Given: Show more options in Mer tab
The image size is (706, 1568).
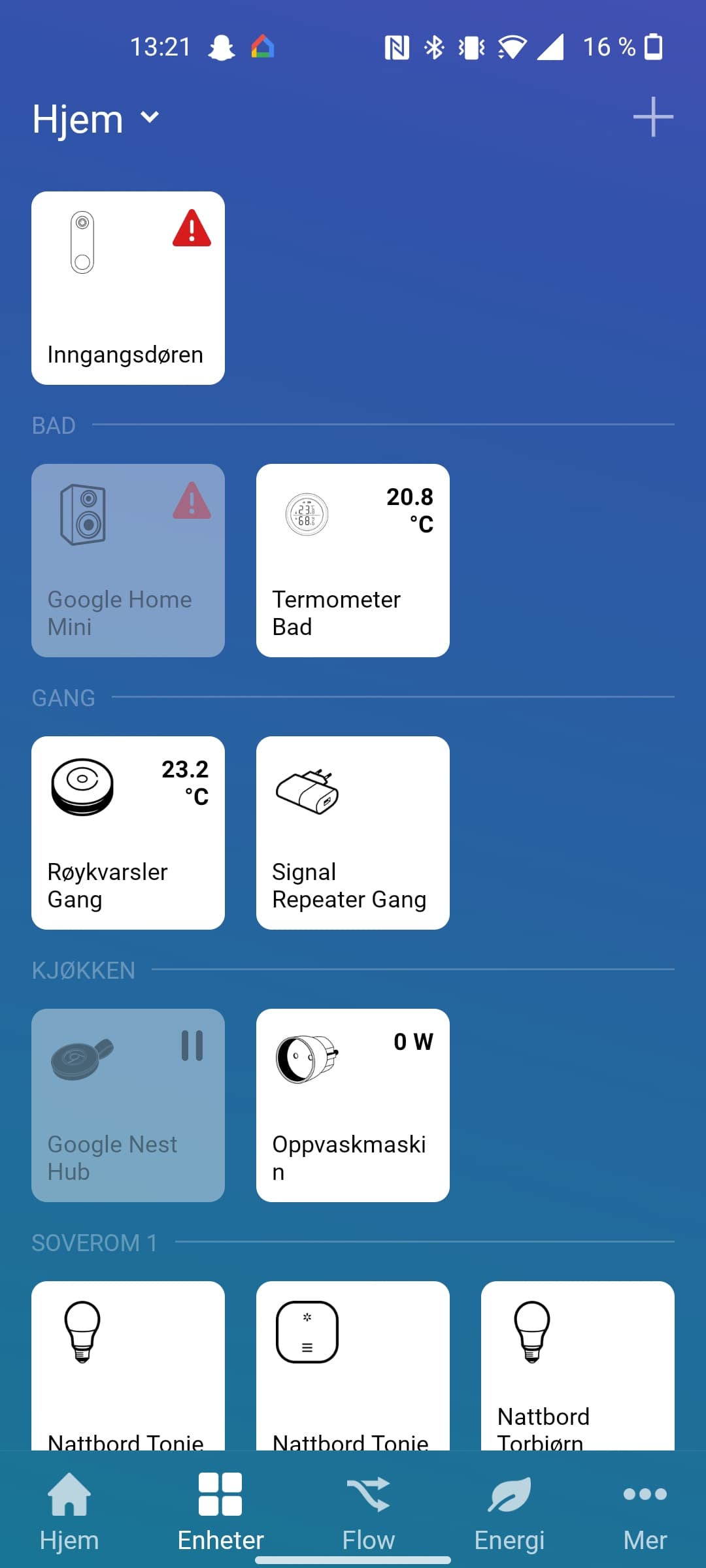Looking at the screenshot, I should tap(645, 1511).
